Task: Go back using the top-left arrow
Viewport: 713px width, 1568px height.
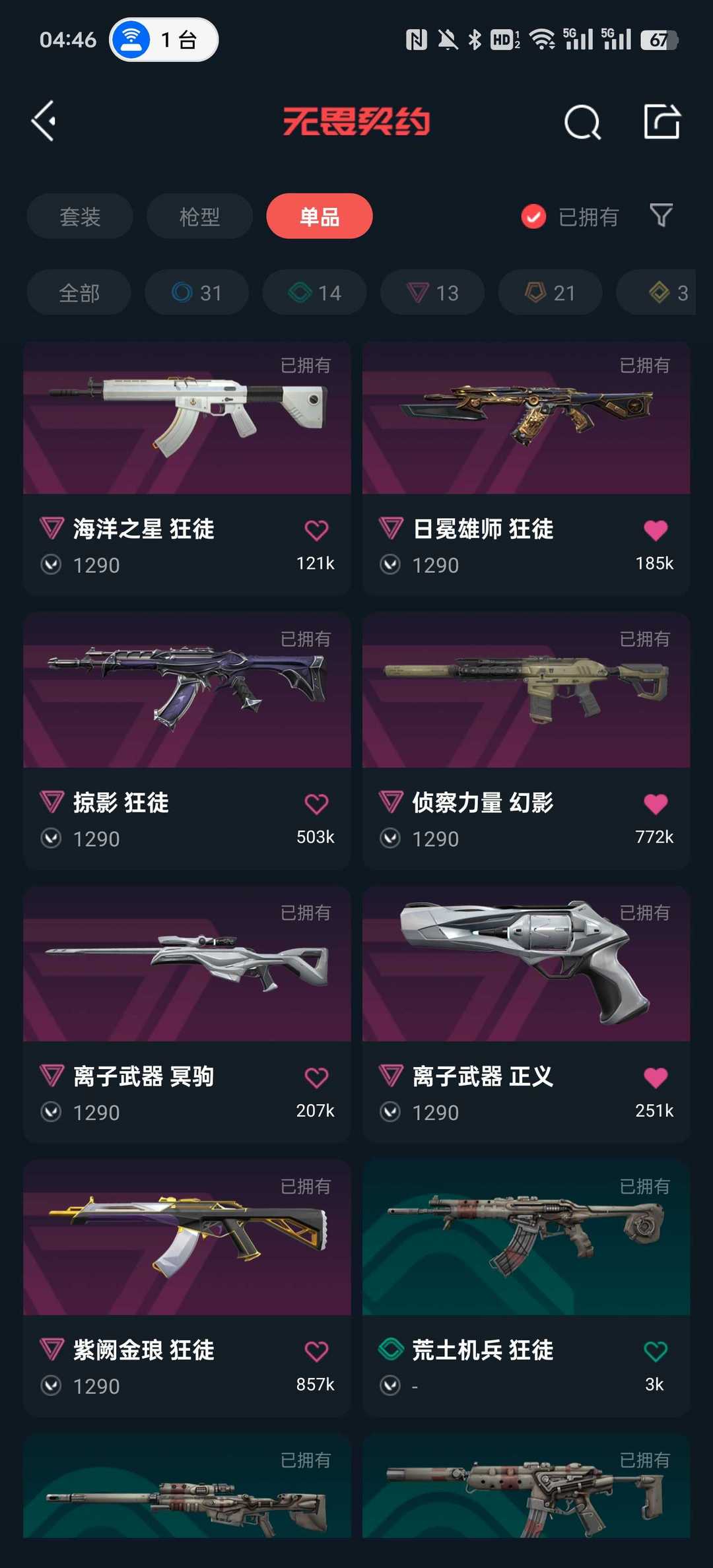Action: (44, 121)
